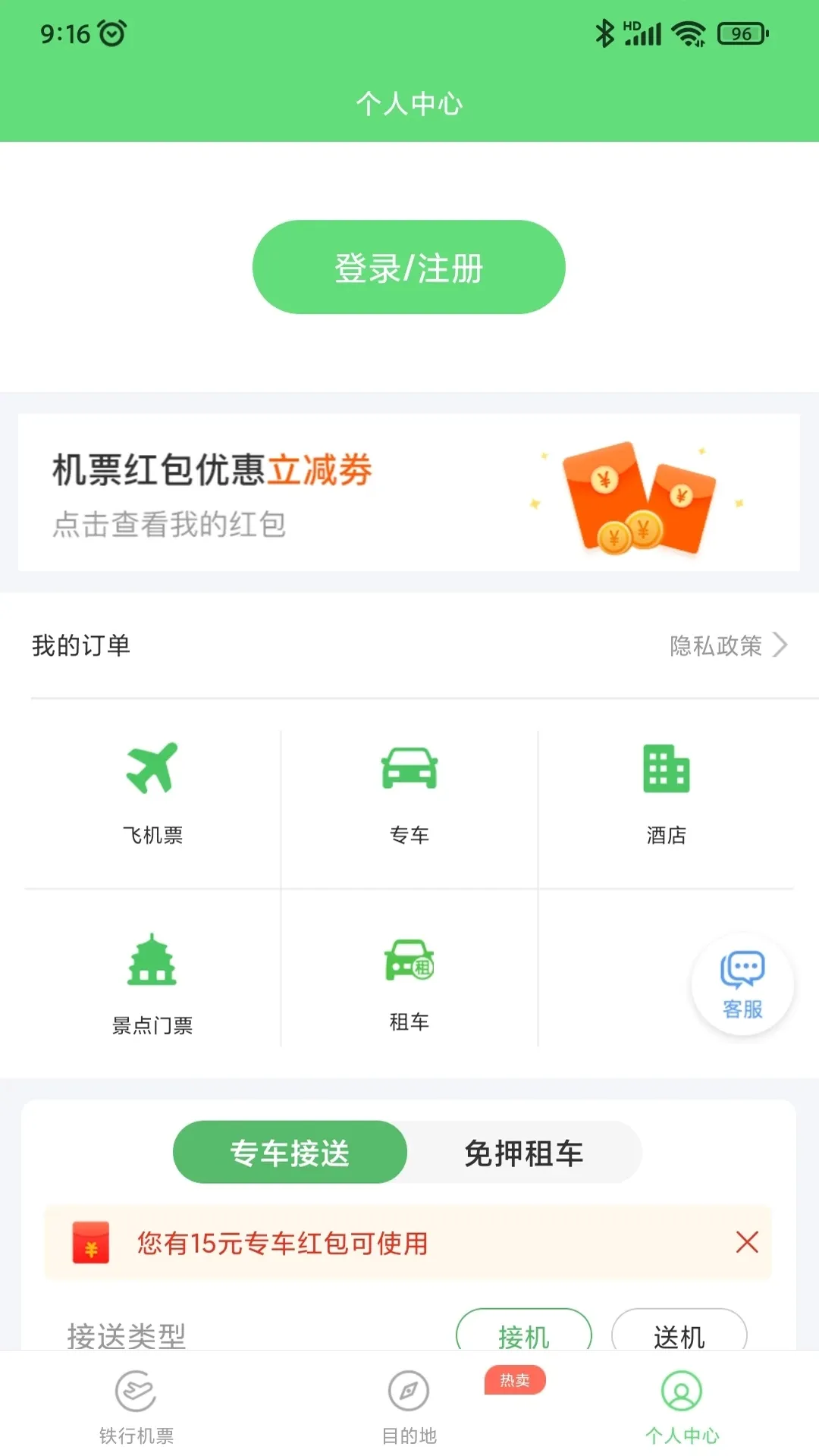Tap 登录/注册 to sign in

point(408,267)
